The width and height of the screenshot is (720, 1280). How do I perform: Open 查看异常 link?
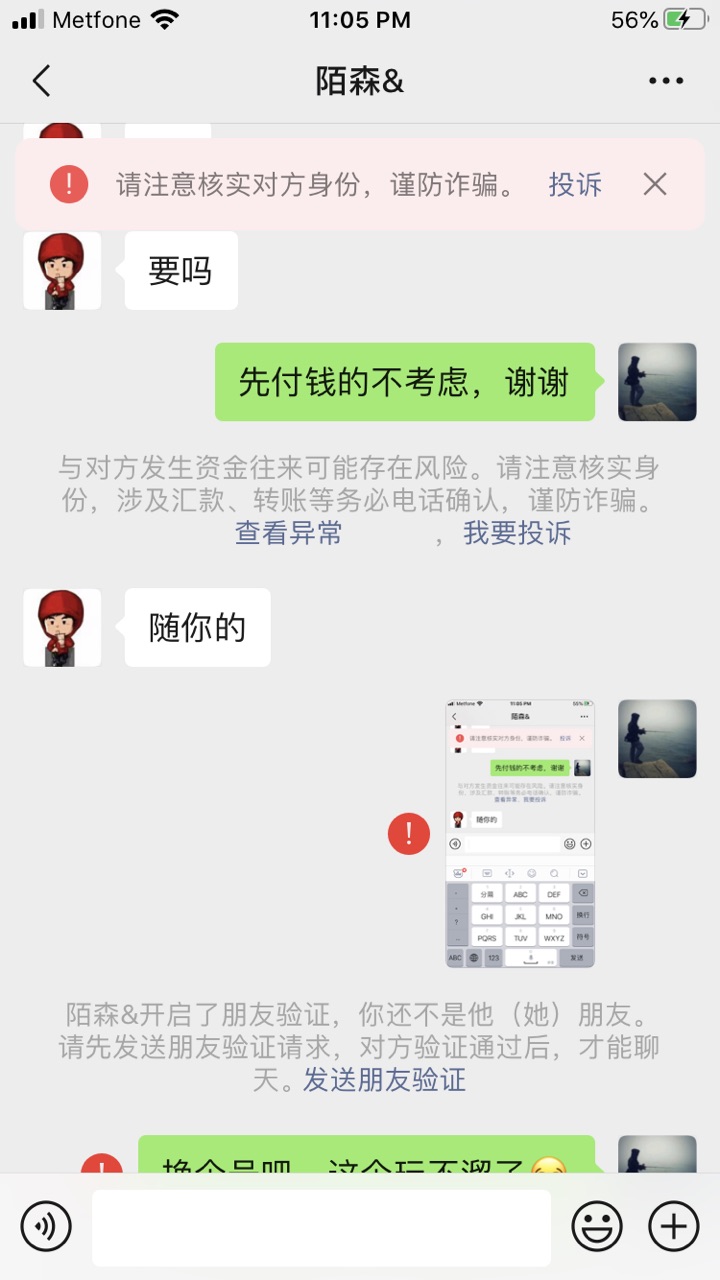[288, 533]
